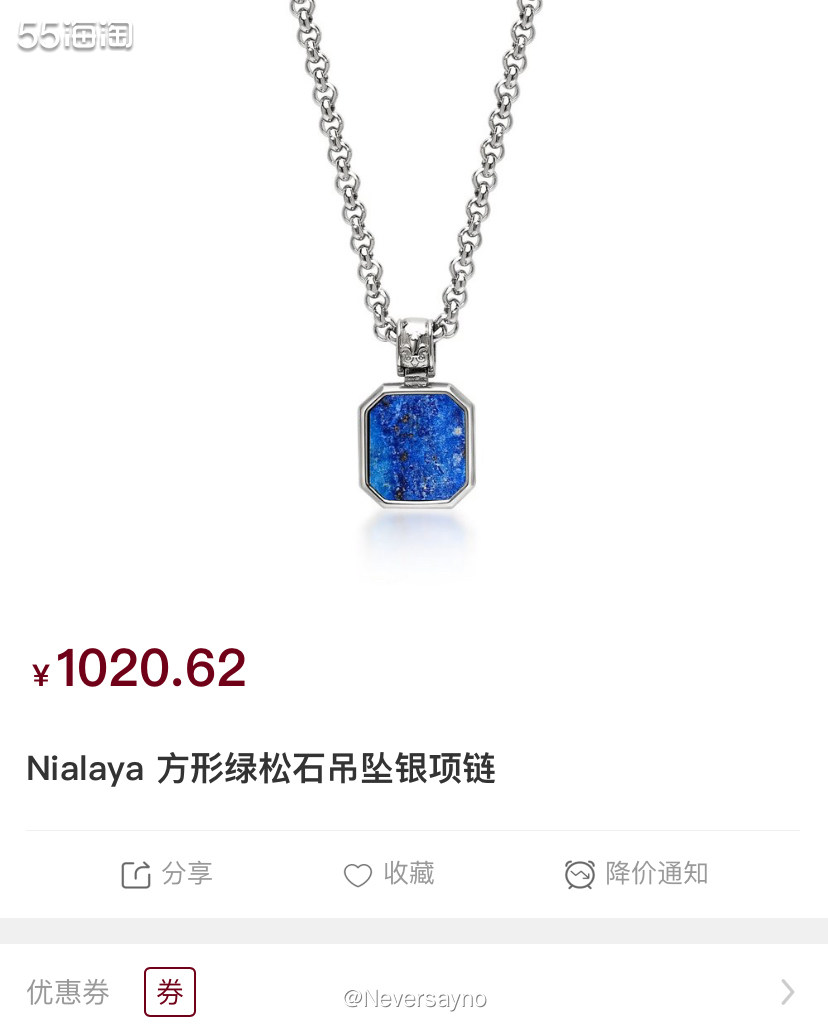This screenshot has height=1036, width=828.
Task: Select the share icon to open sharing options
Action: point(137,873)
